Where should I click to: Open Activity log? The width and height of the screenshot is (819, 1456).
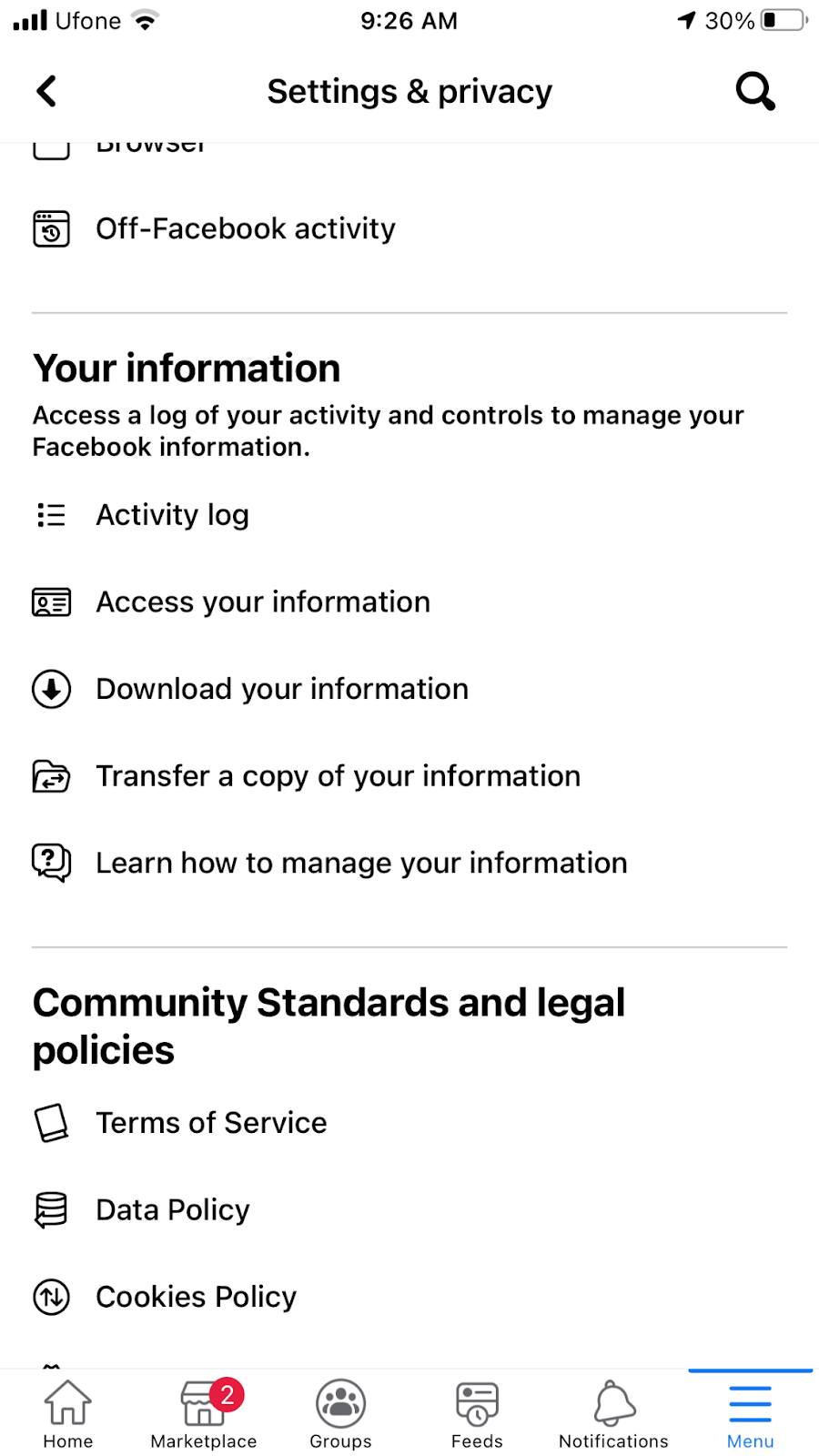point(172,515)
